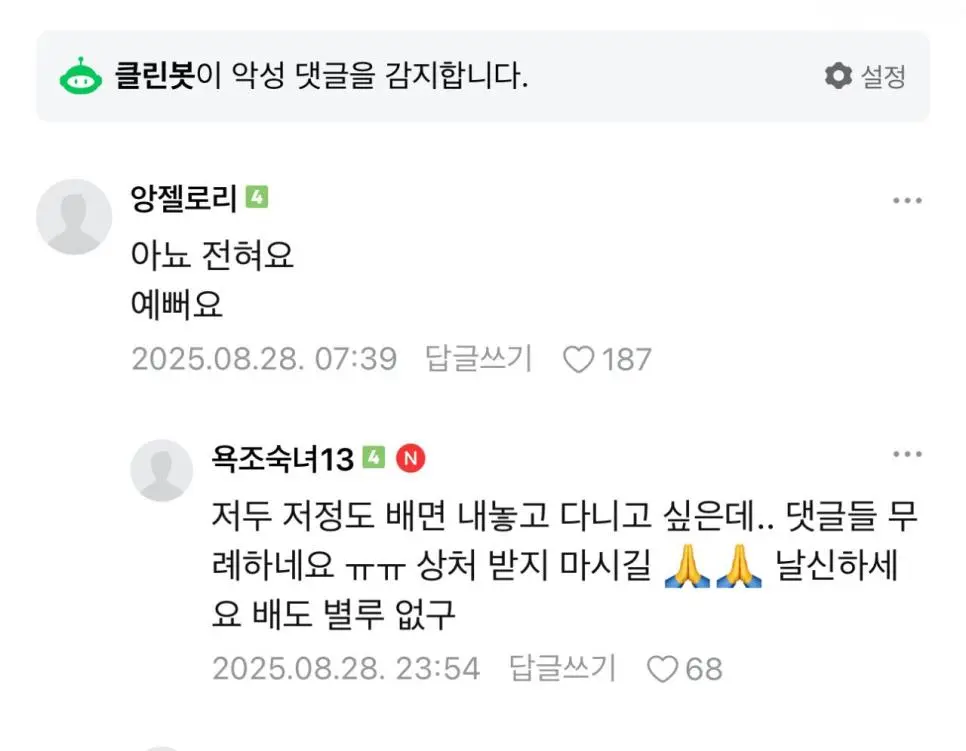Like 앙젤로리's comment with the heart
Viewport: 966px width, 751px height.
coord(579,360)
